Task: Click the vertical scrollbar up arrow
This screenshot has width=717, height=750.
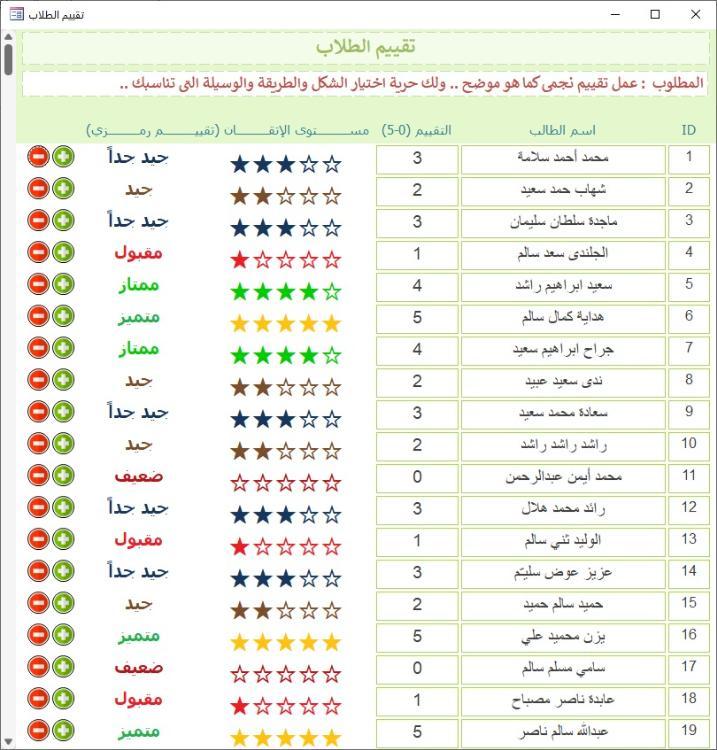Action: (8, 39)
